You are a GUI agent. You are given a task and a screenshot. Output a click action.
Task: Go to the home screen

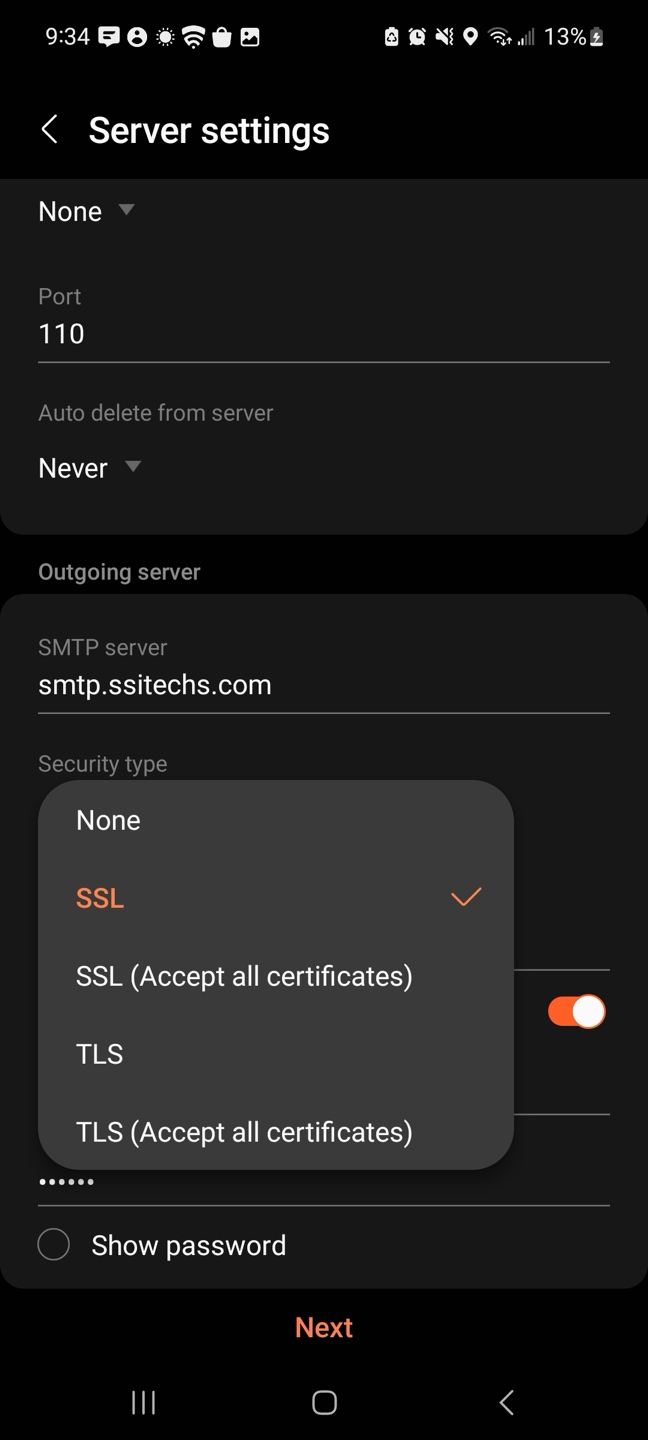point(323,1402)
